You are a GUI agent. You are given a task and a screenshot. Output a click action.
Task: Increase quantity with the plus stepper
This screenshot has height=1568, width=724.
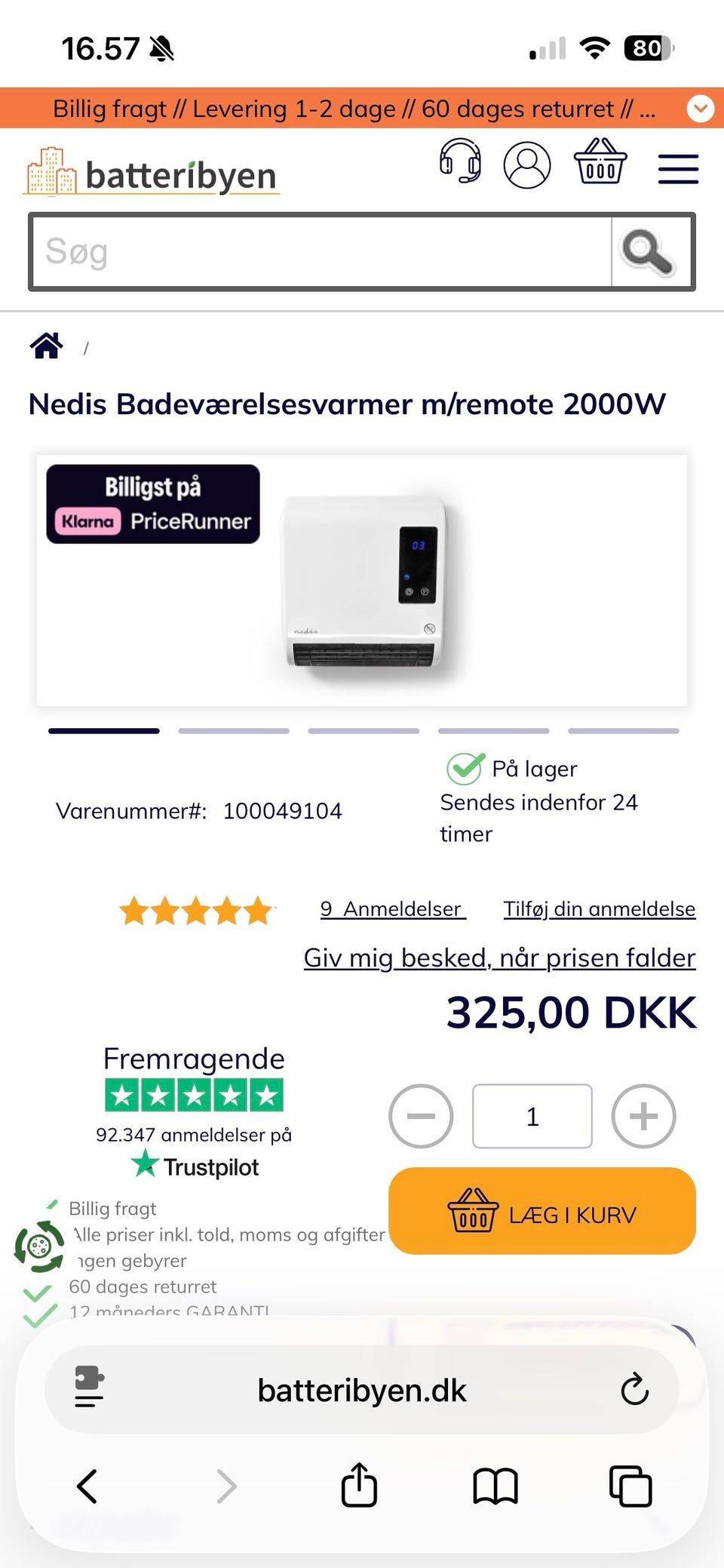click(643, 1117)
